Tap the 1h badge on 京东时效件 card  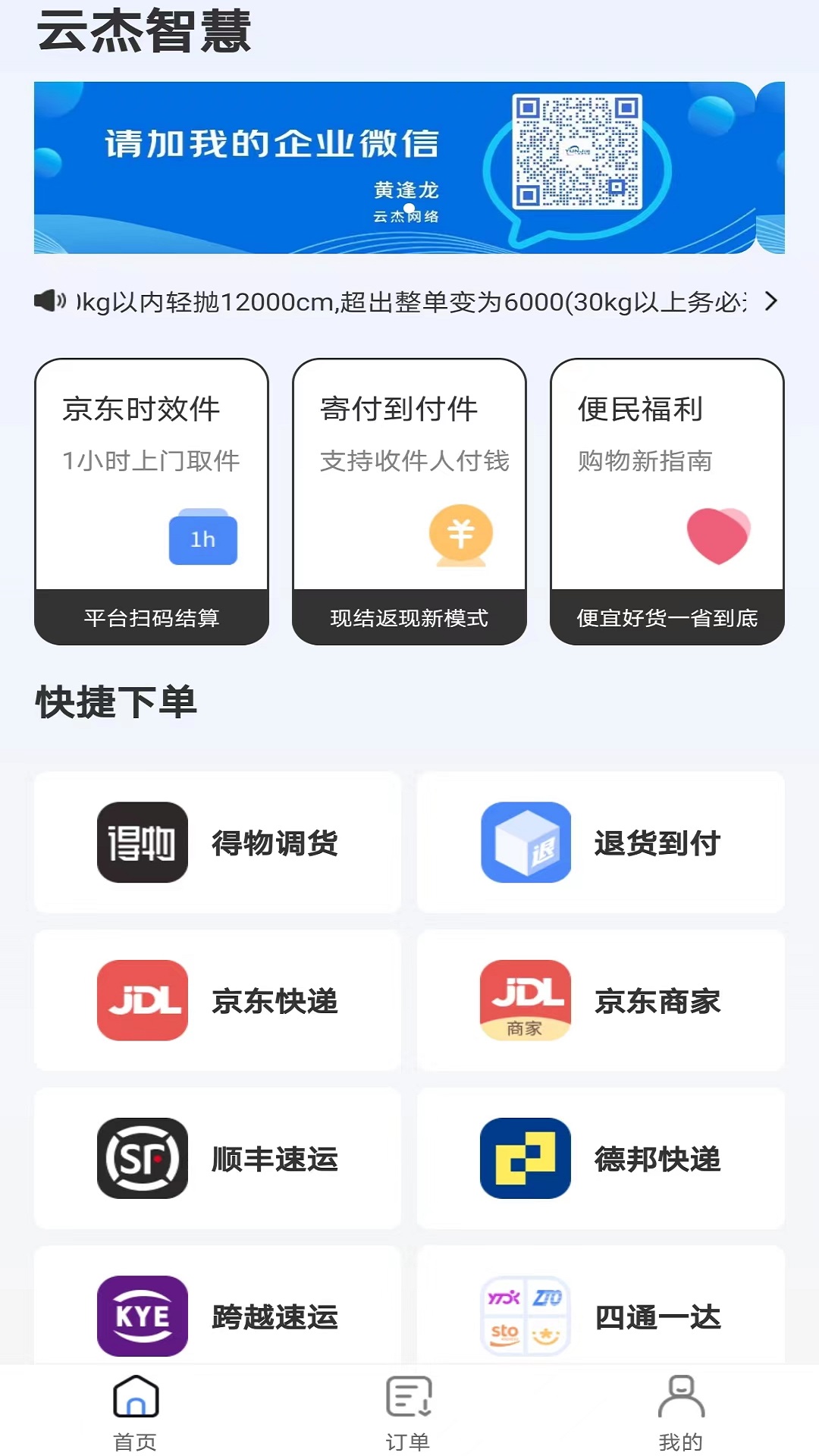[202, 538]
